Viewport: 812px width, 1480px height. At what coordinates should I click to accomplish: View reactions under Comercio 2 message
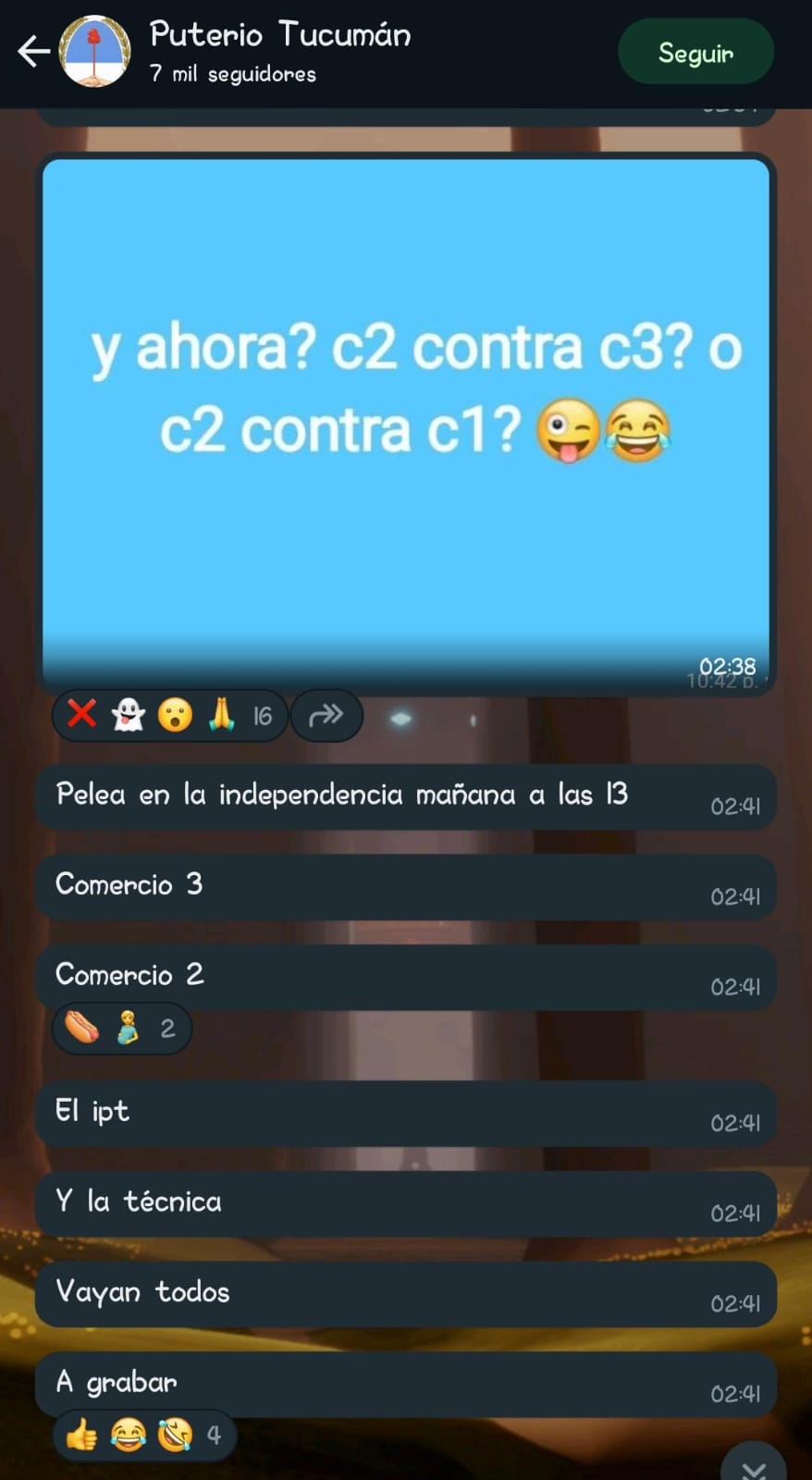pos(122,1029)
